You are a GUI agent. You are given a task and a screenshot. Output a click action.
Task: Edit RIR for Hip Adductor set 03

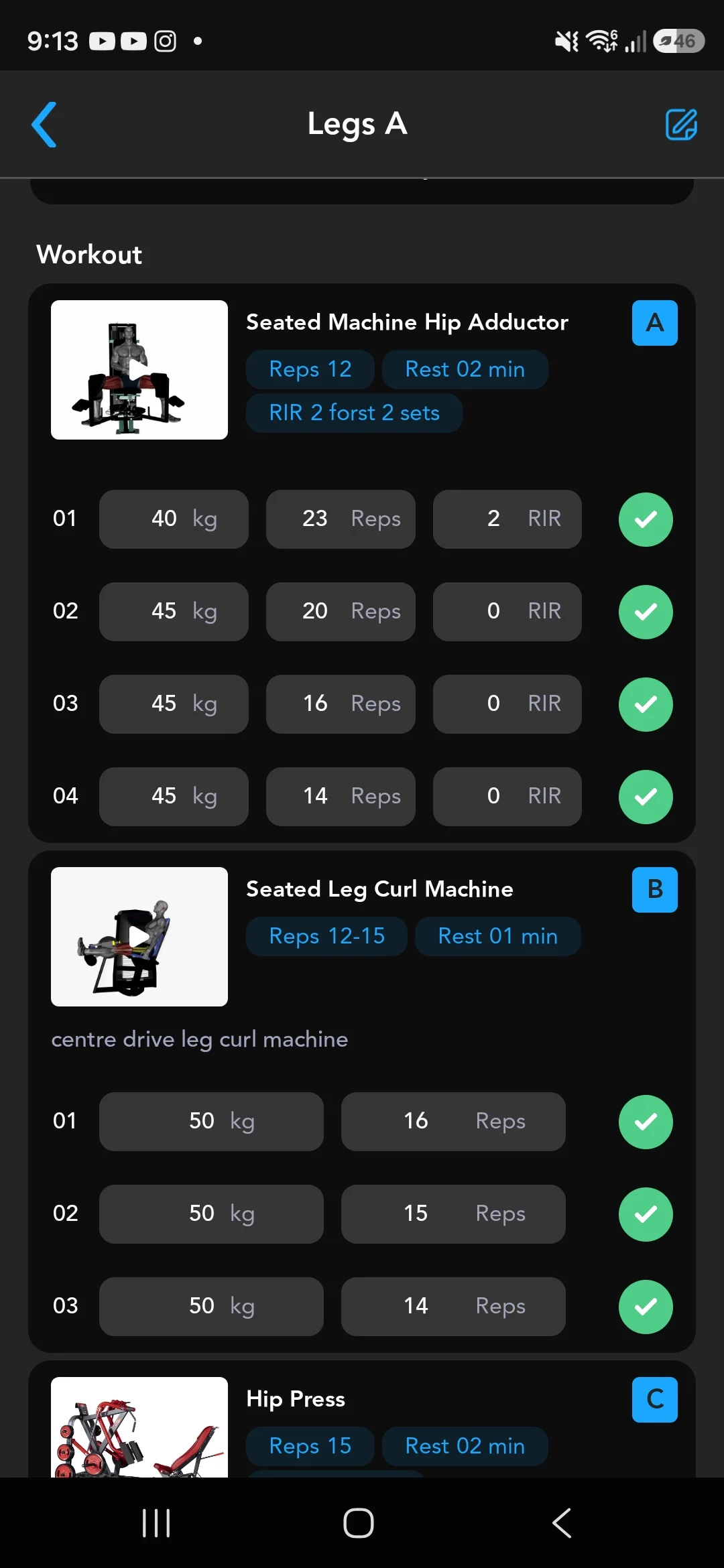[507, 704]
